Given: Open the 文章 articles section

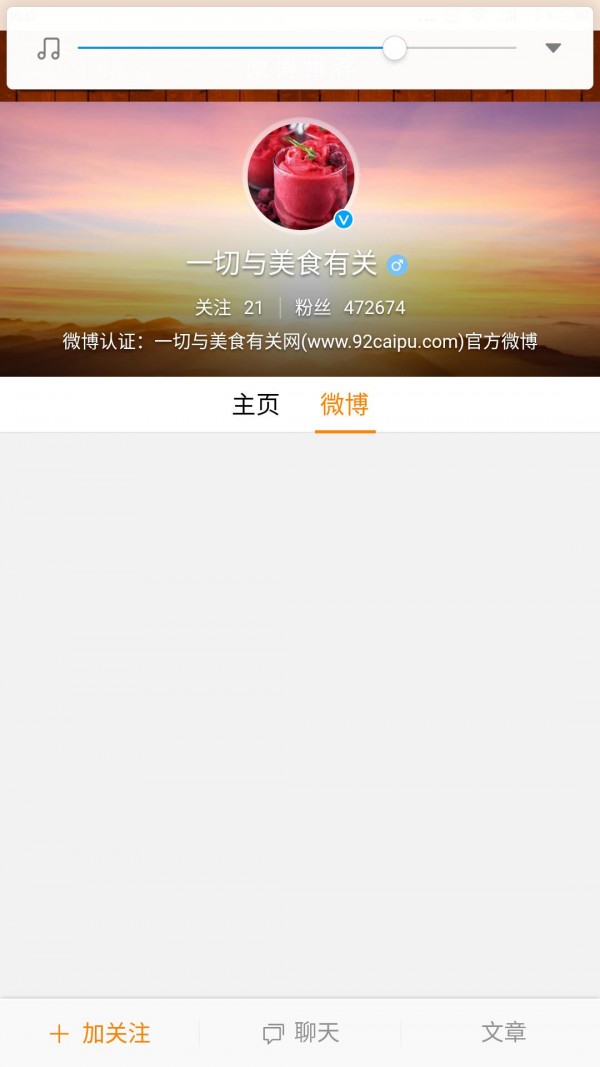Looking at the screenshot, I should (503, 1033).
